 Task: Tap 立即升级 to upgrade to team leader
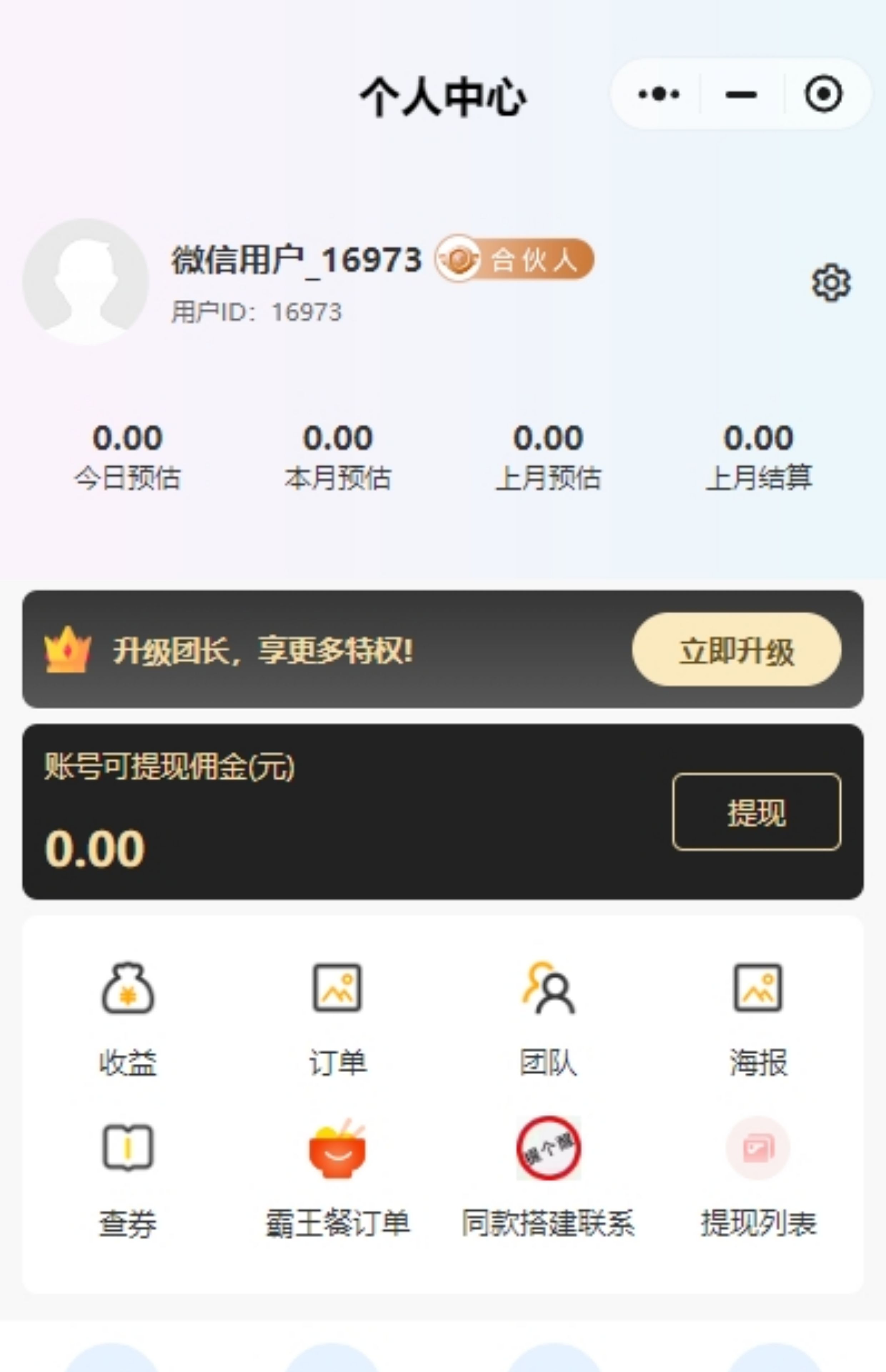tap(736, 650)
